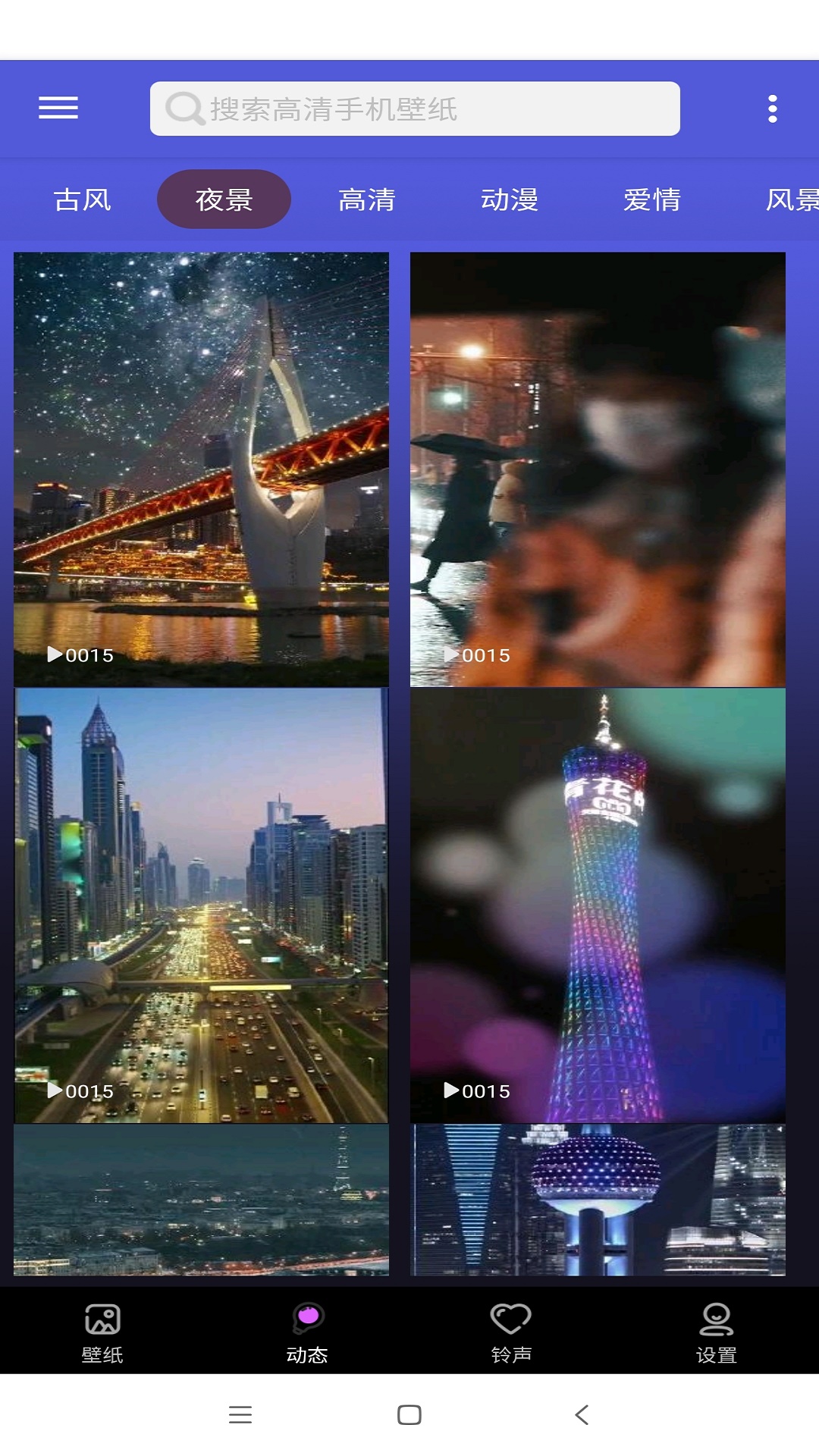Switch to the 动漫 category
The height and width of the screenshot is (1456, 819).
pos(510,199)
